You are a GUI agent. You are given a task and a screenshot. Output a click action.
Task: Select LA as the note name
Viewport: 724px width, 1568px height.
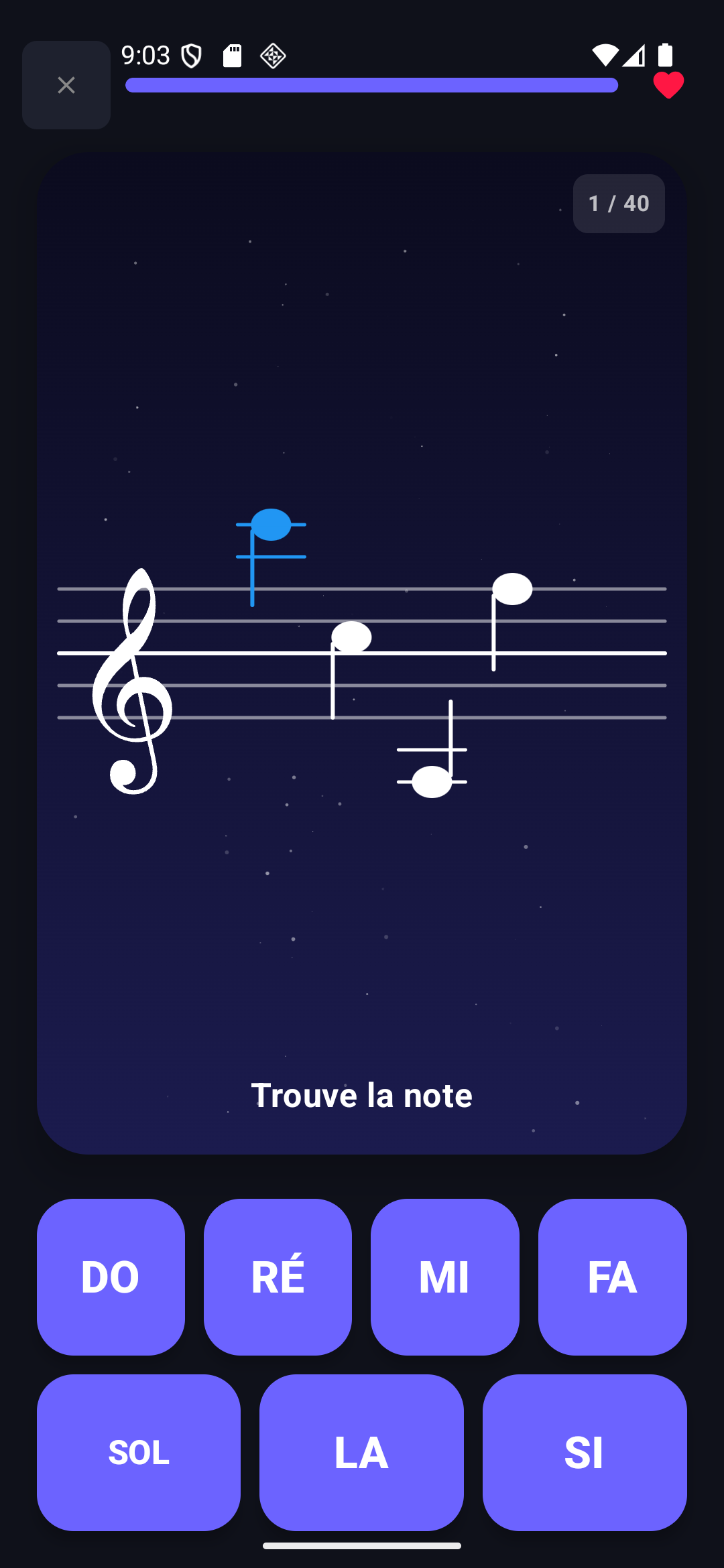361,1452
